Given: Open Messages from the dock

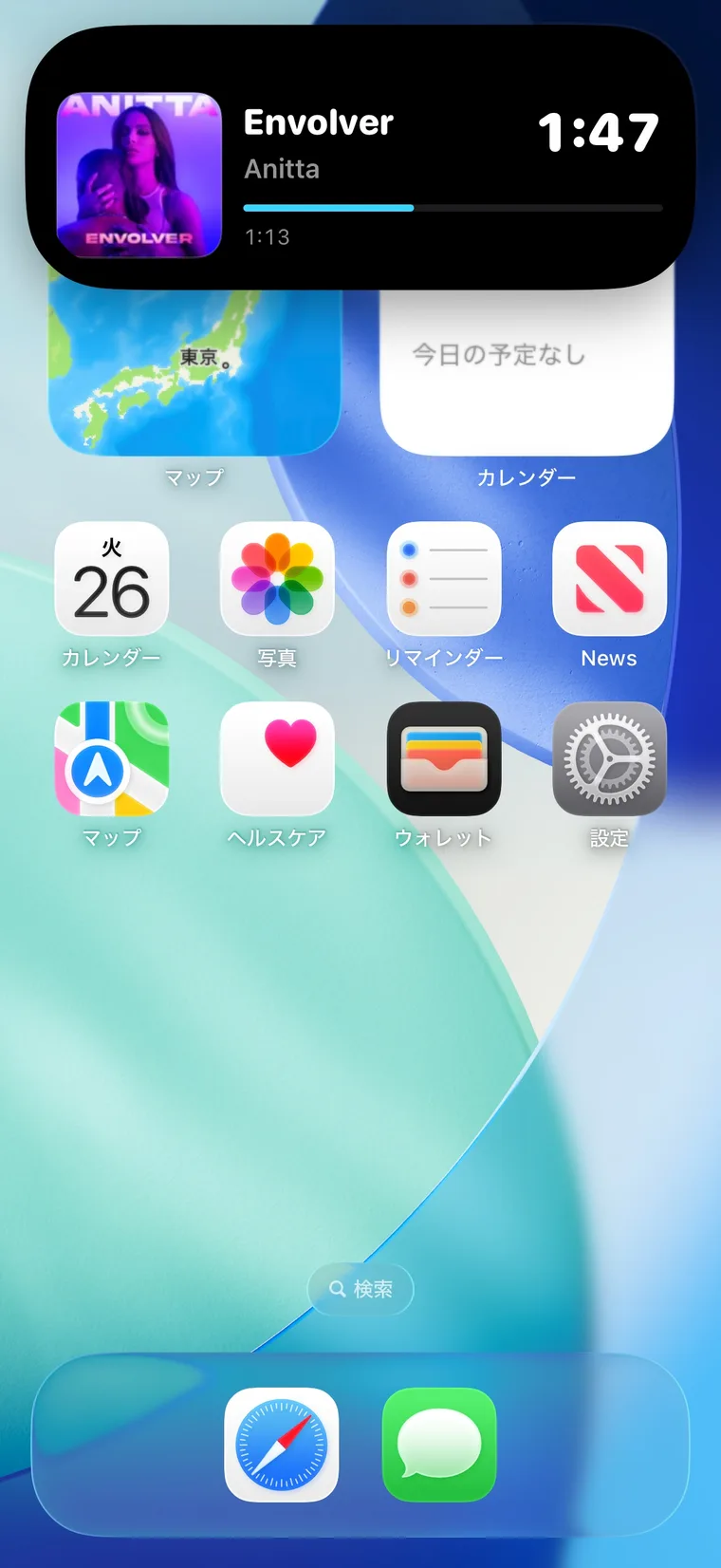Looking at the screenshot, I should [x=439, y=1445].
